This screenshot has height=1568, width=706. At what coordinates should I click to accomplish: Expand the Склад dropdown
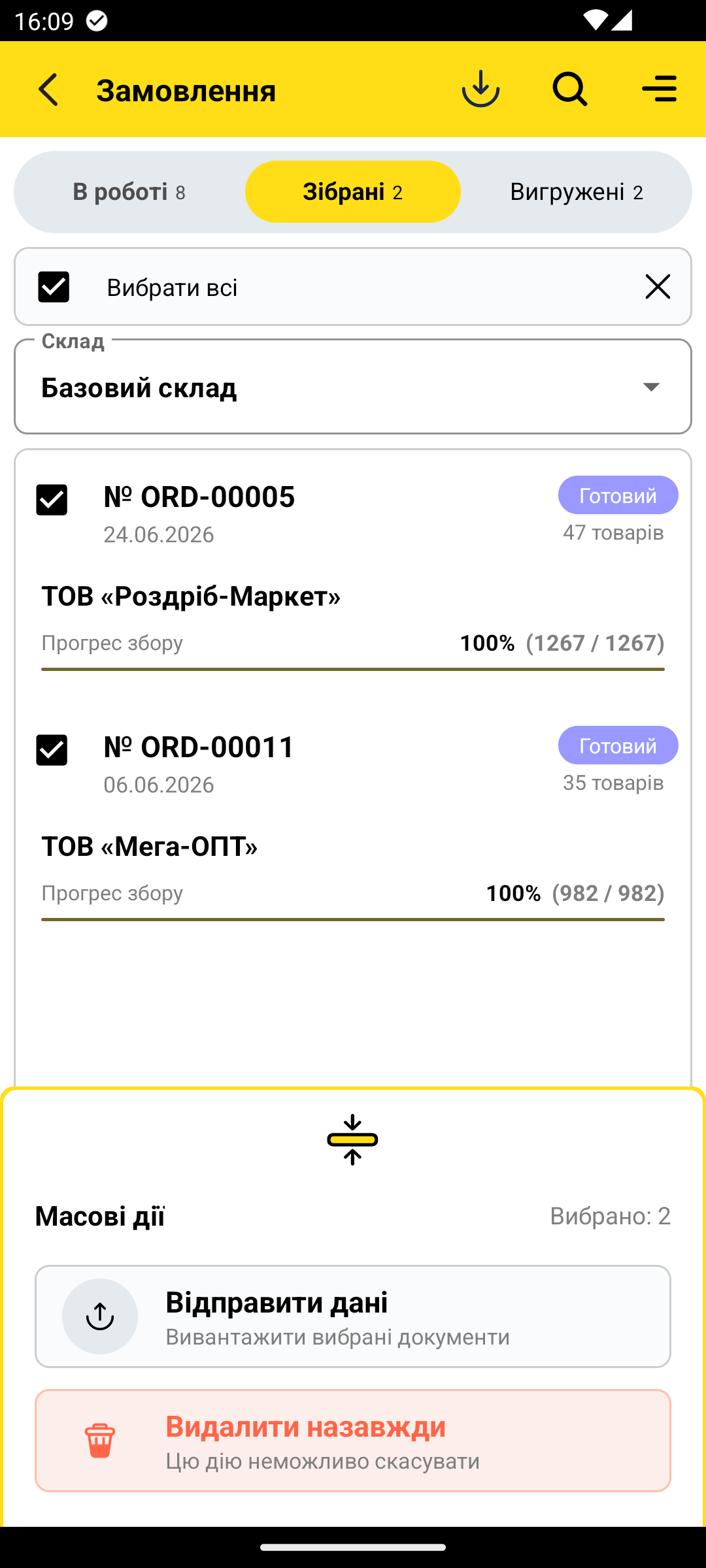[353, 387]
